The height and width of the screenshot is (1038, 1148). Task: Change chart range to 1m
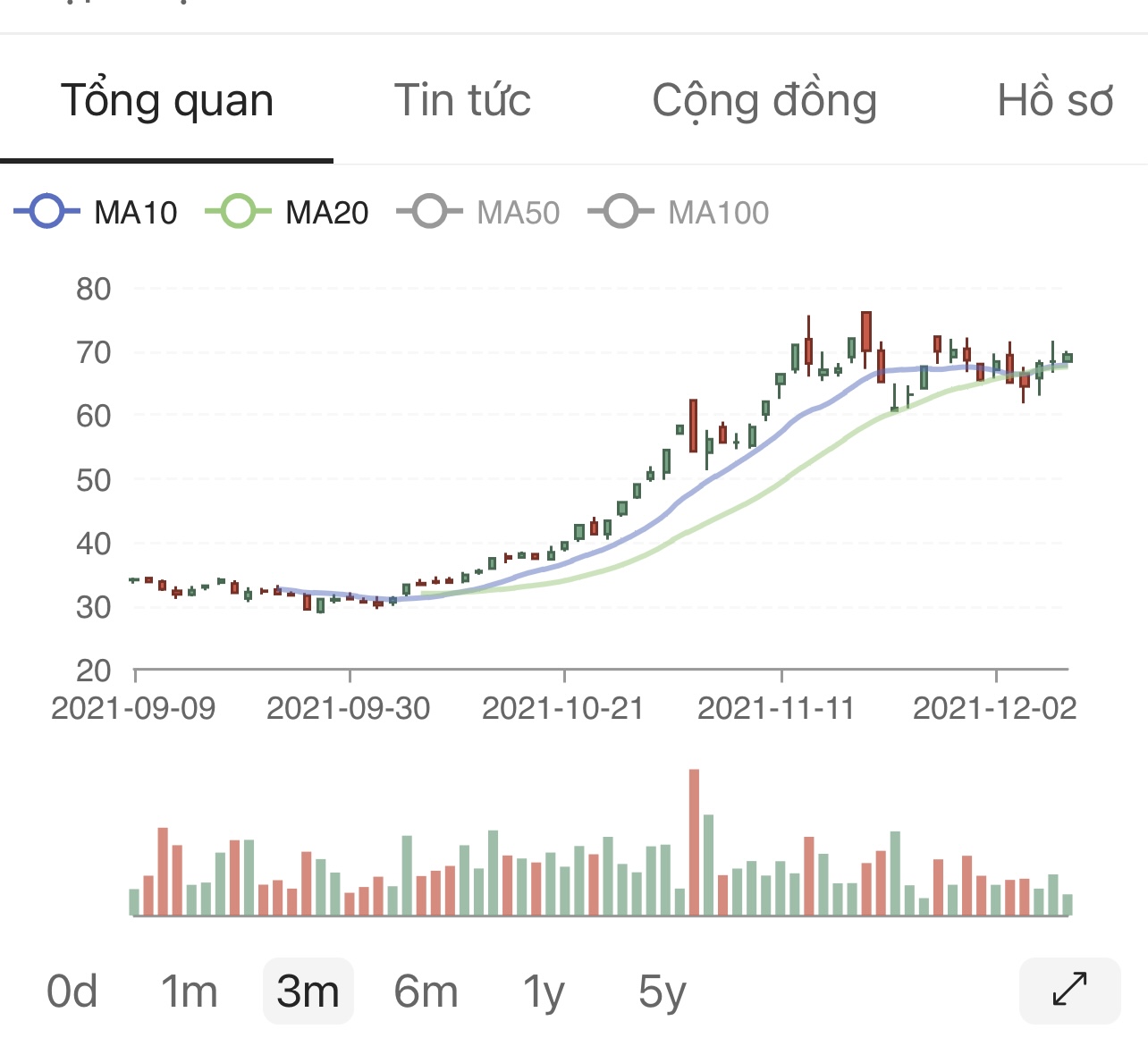(190, 992)
